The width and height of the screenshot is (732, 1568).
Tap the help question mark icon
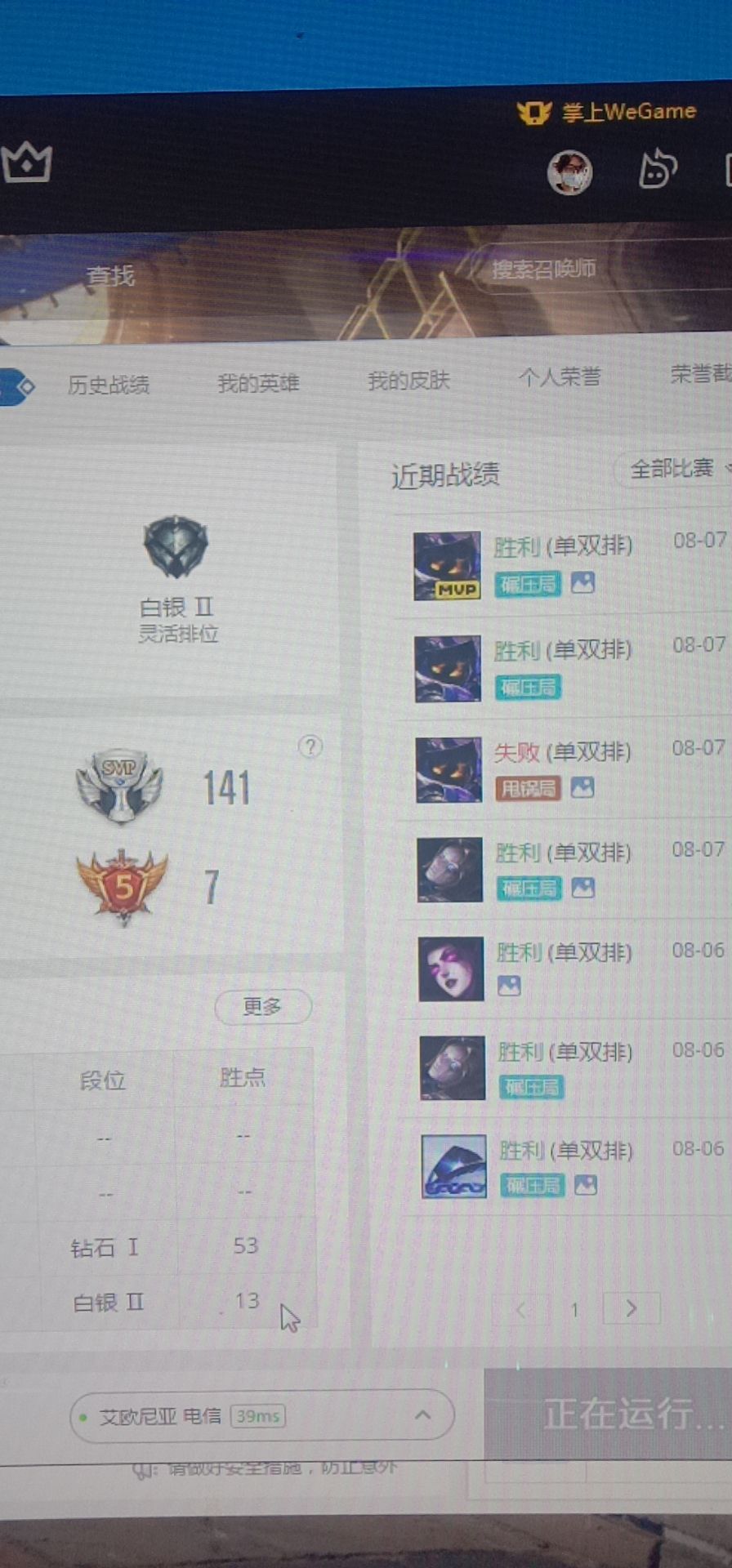(x=310, y=746)
